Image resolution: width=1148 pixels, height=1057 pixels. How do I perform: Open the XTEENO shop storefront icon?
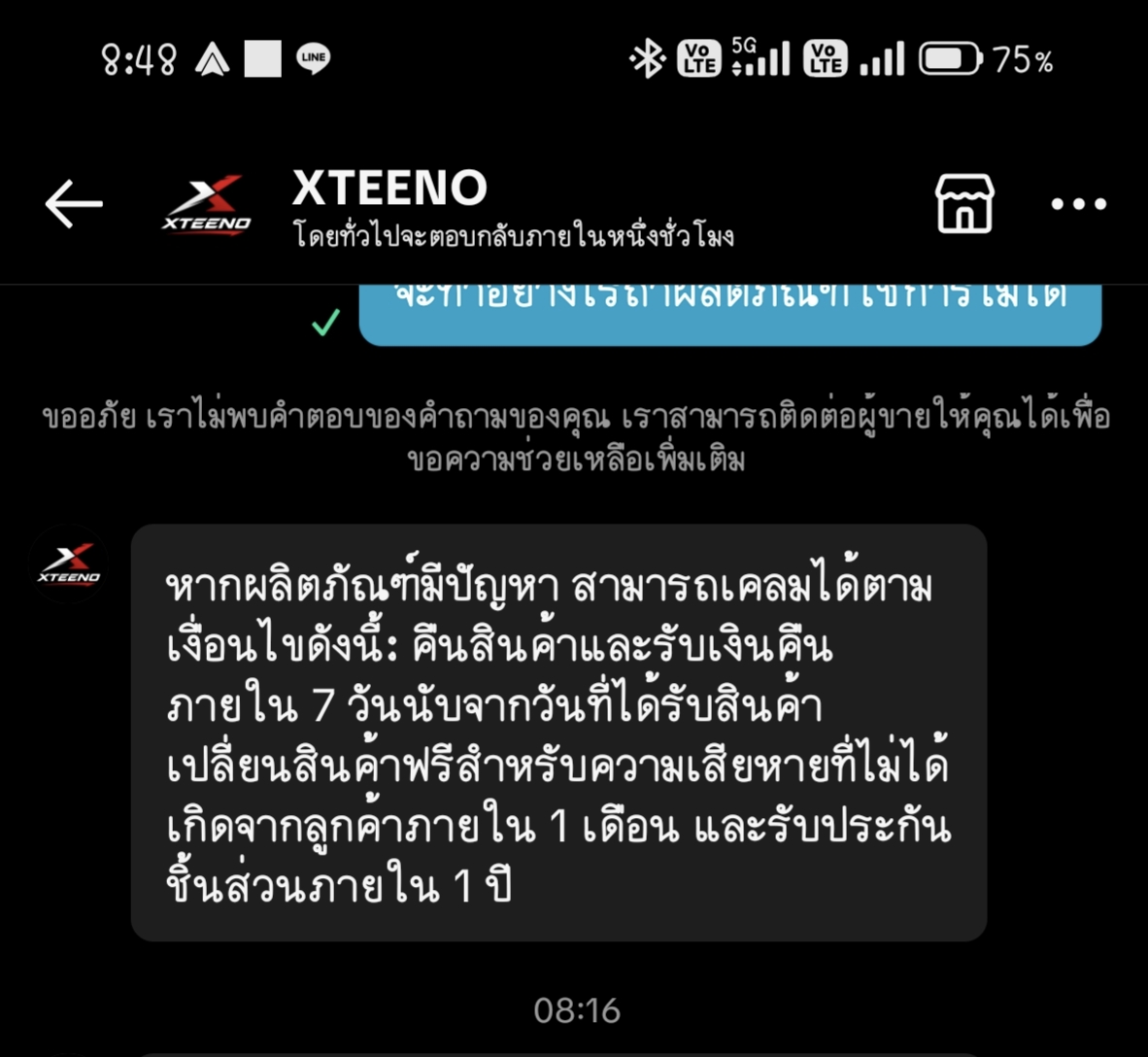coord(964,204)
